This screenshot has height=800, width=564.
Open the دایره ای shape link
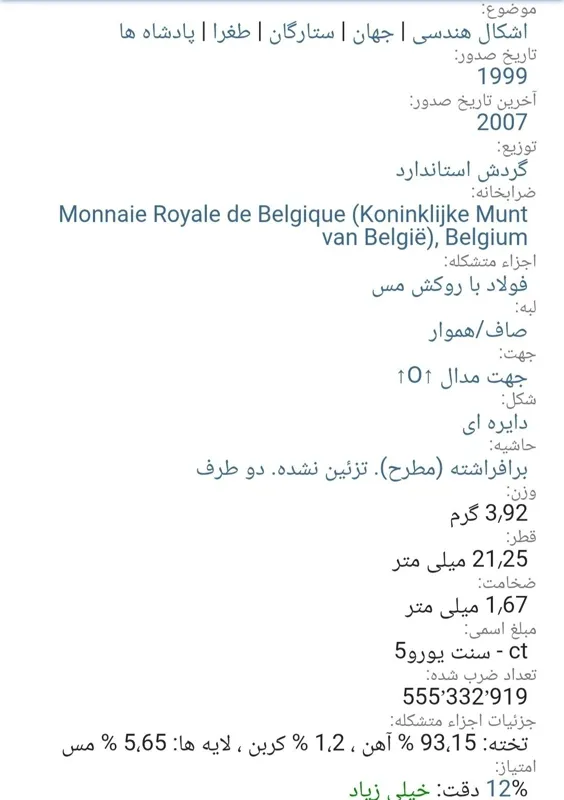coord(494,423)
